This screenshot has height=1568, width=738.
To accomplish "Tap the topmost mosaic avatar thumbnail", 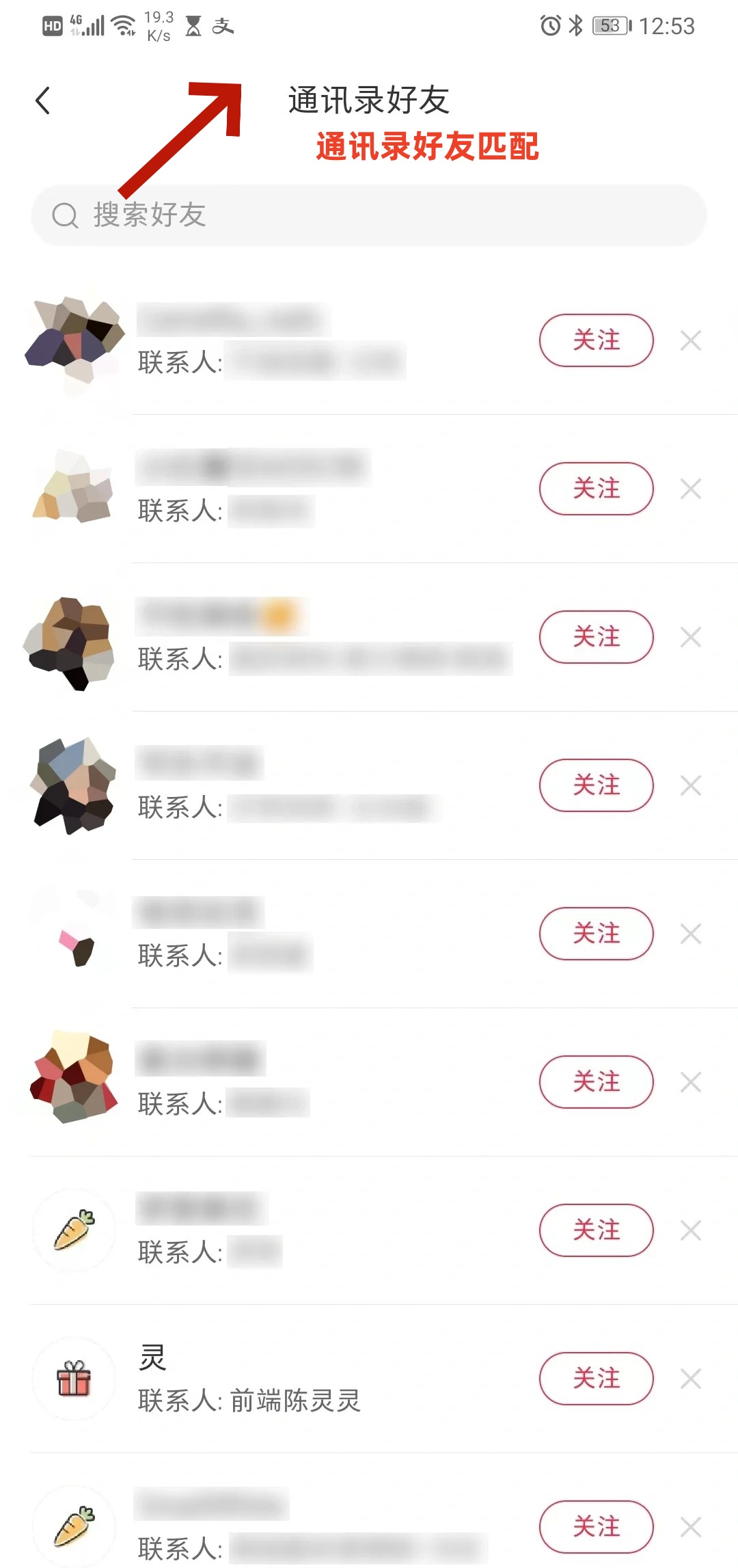I will point(73,340).
